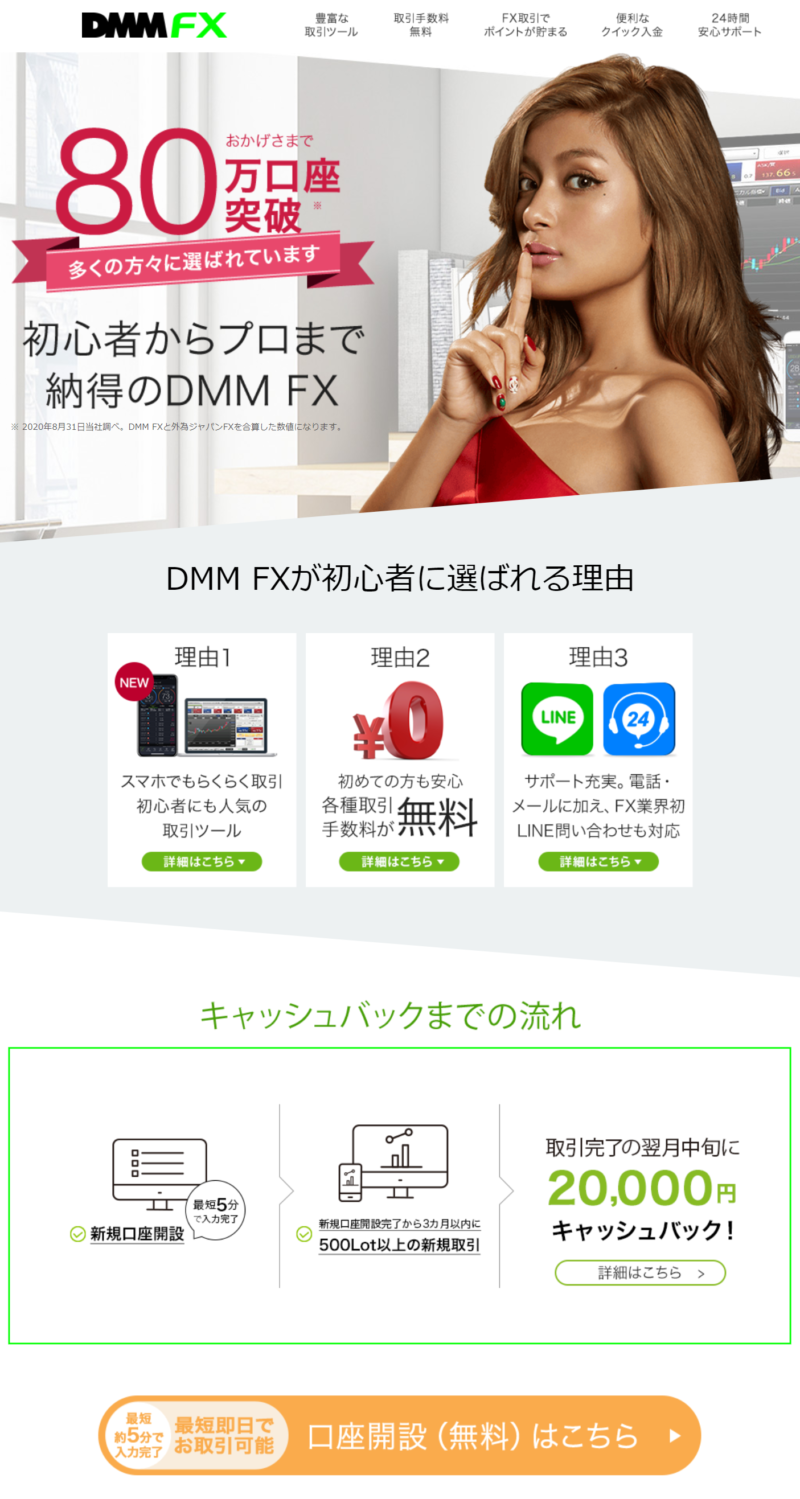
Task: Open the 豊富な取引ツール header link
Action: coord(331,25)
